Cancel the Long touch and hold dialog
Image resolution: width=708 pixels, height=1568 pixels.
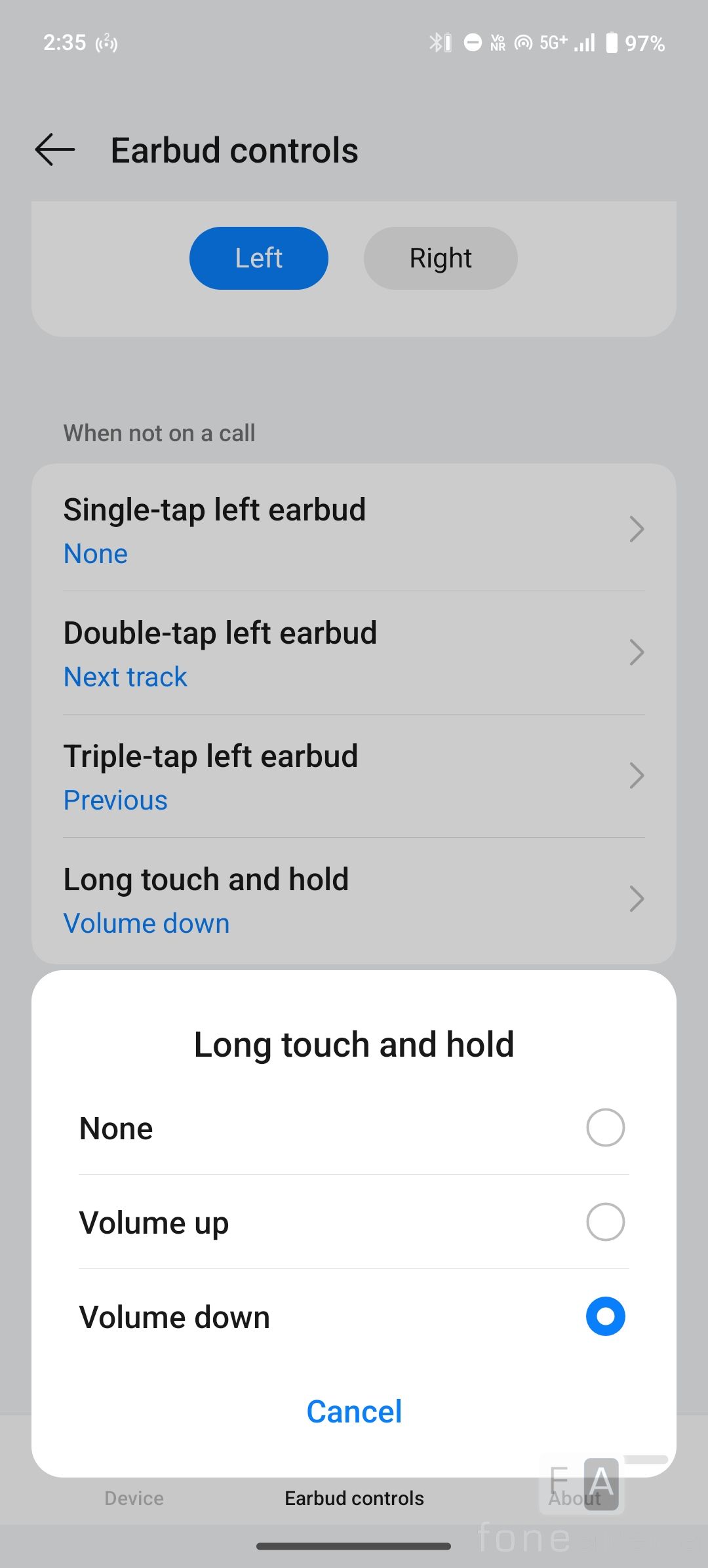[354, 1411]
